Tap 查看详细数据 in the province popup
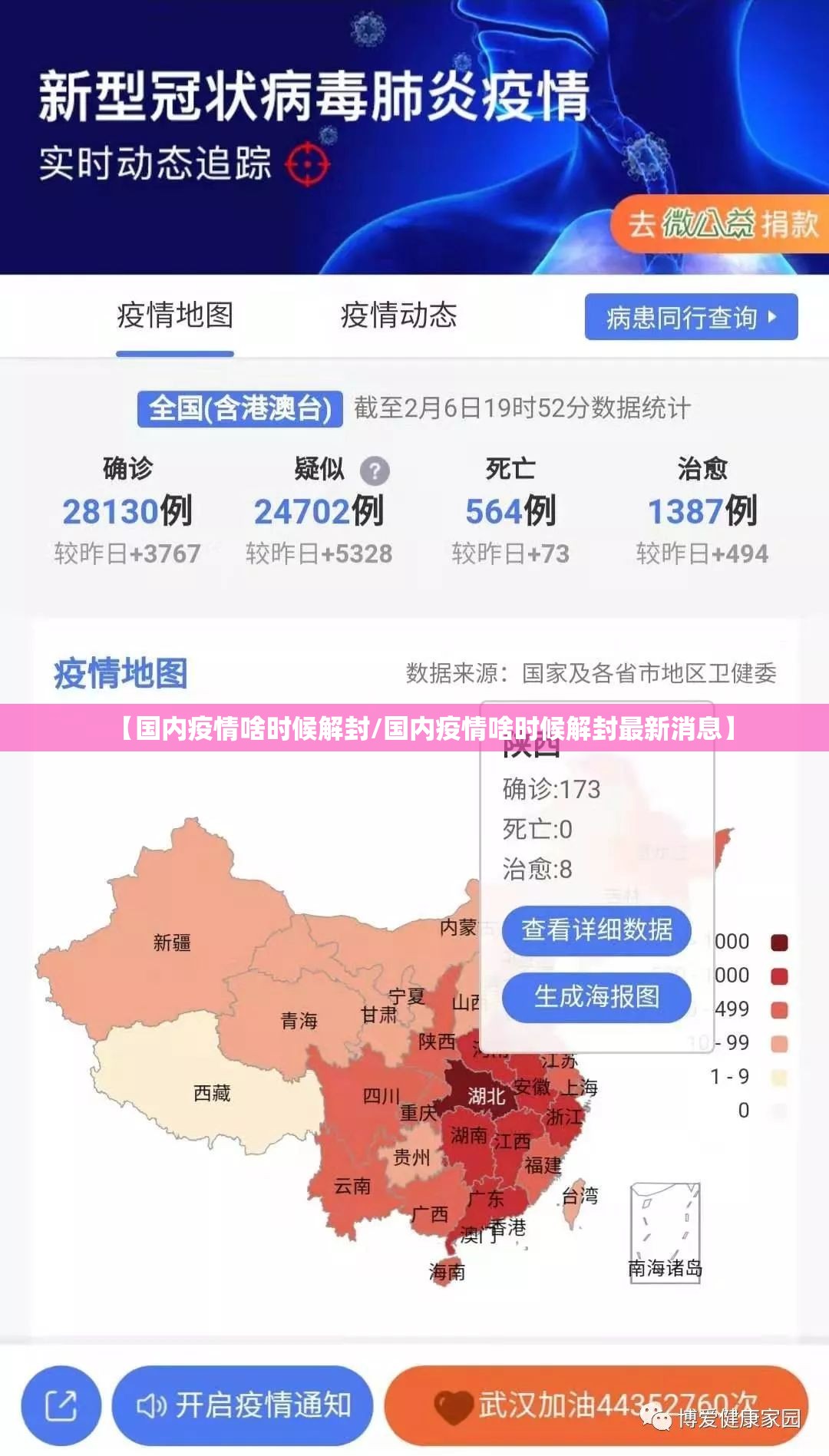The image size is (829, 1456). (596, 930)
